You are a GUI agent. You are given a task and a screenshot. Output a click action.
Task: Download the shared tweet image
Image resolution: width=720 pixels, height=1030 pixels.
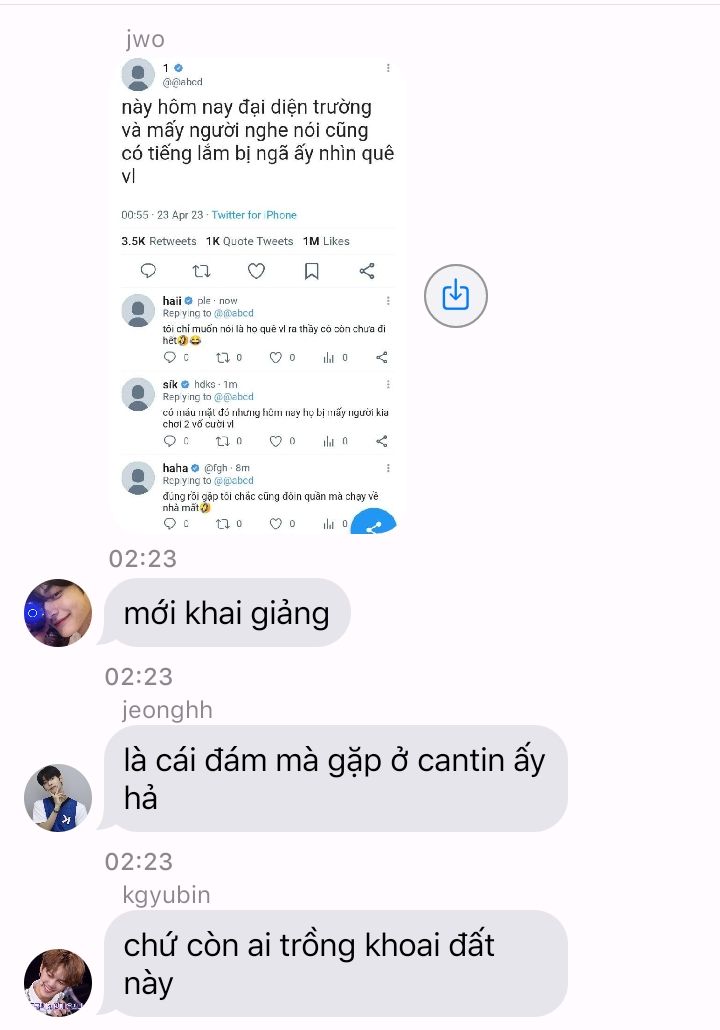click(455, 296)
